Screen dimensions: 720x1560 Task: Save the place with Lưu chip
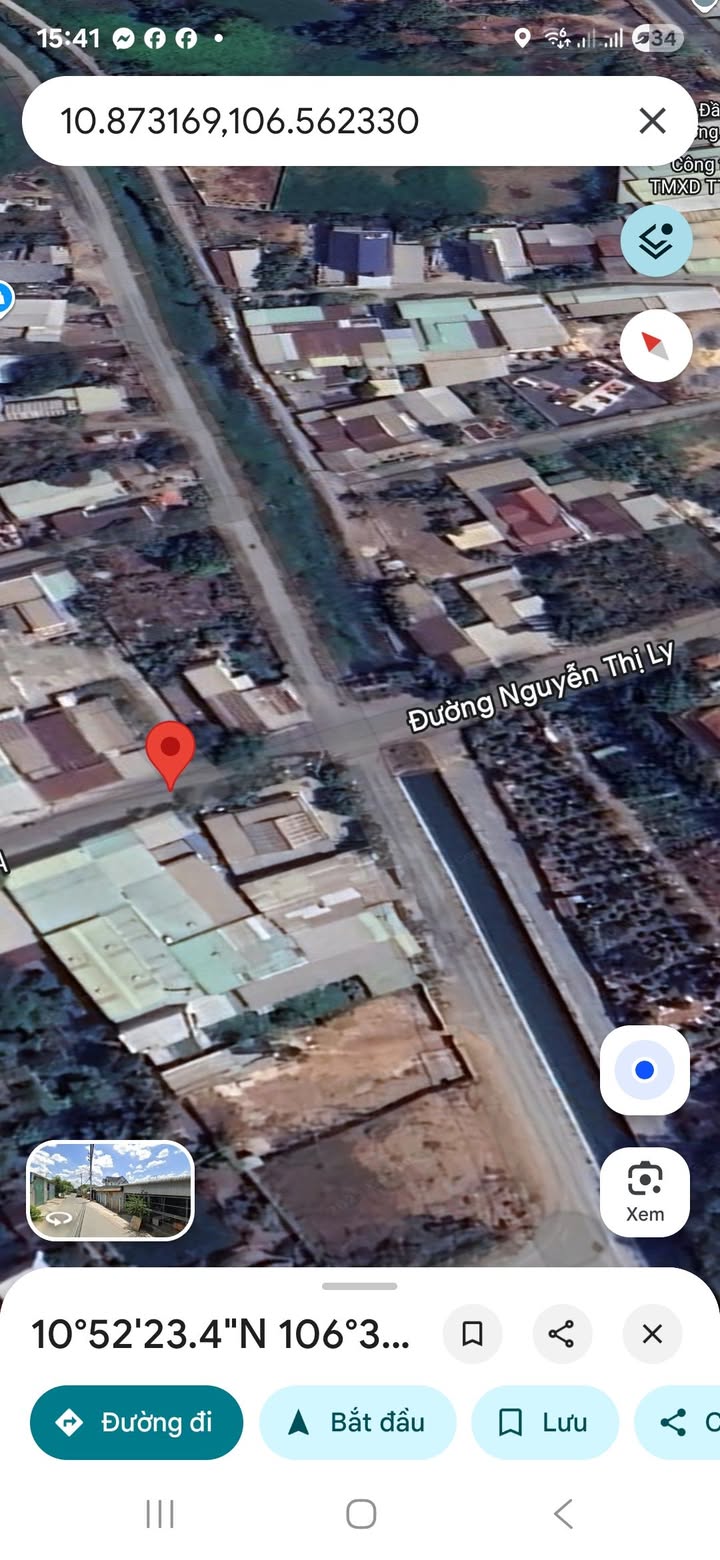[545, 1422]
